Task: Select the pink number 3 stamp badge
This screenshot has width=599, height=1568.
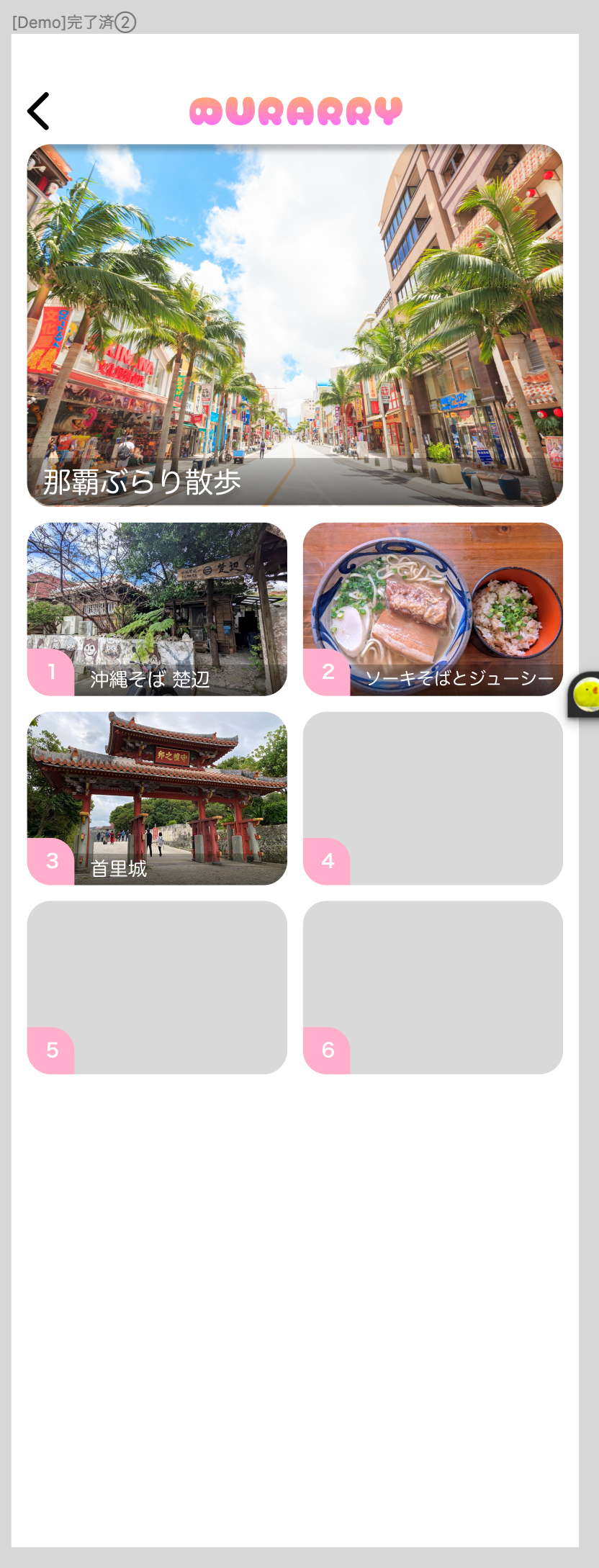Action: (51, 860)
